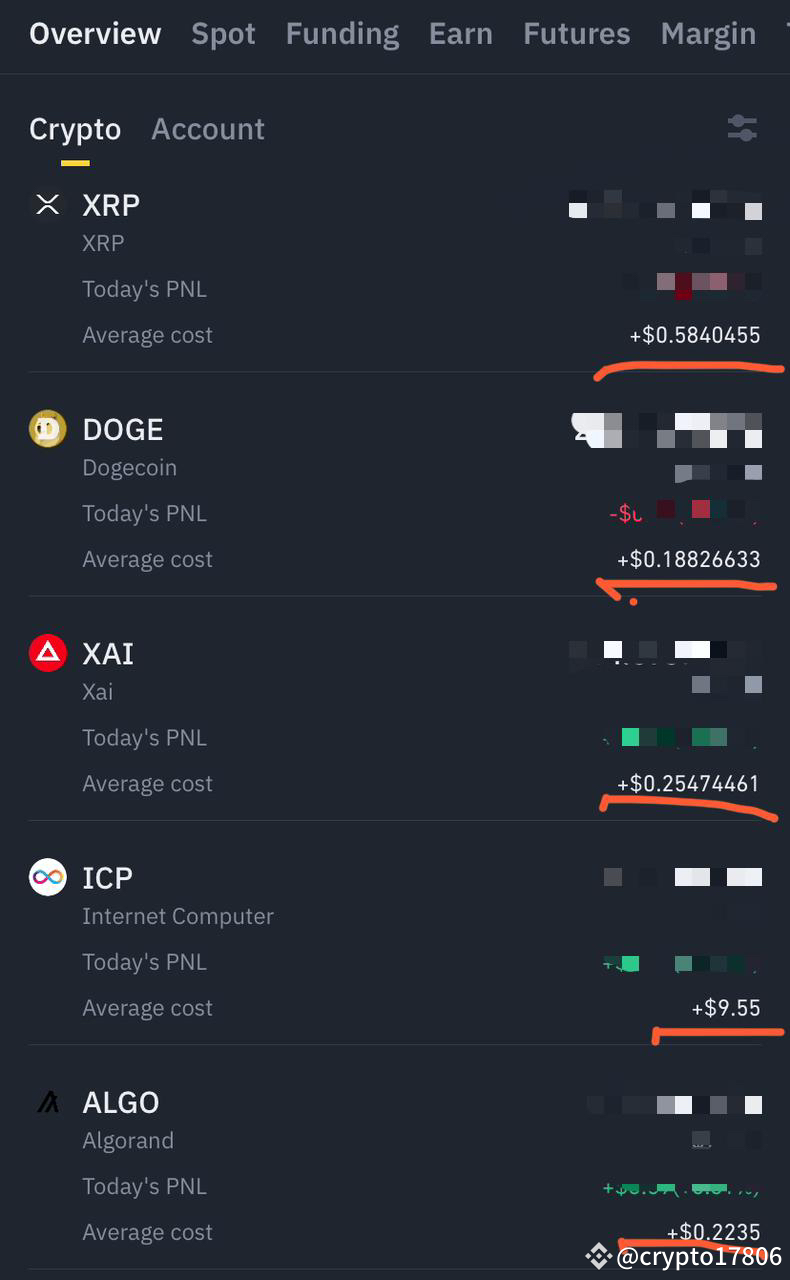Tap the Earn menu item

pos(461,33)
